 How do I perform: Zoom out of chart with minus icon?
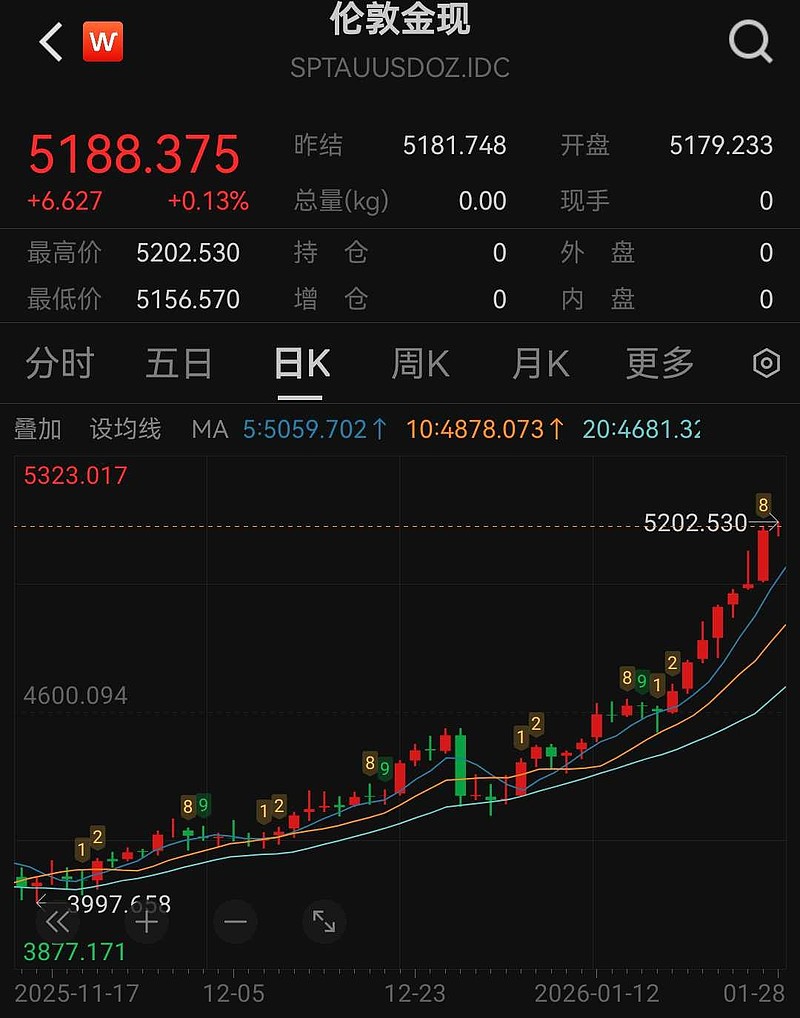(235, 922)
